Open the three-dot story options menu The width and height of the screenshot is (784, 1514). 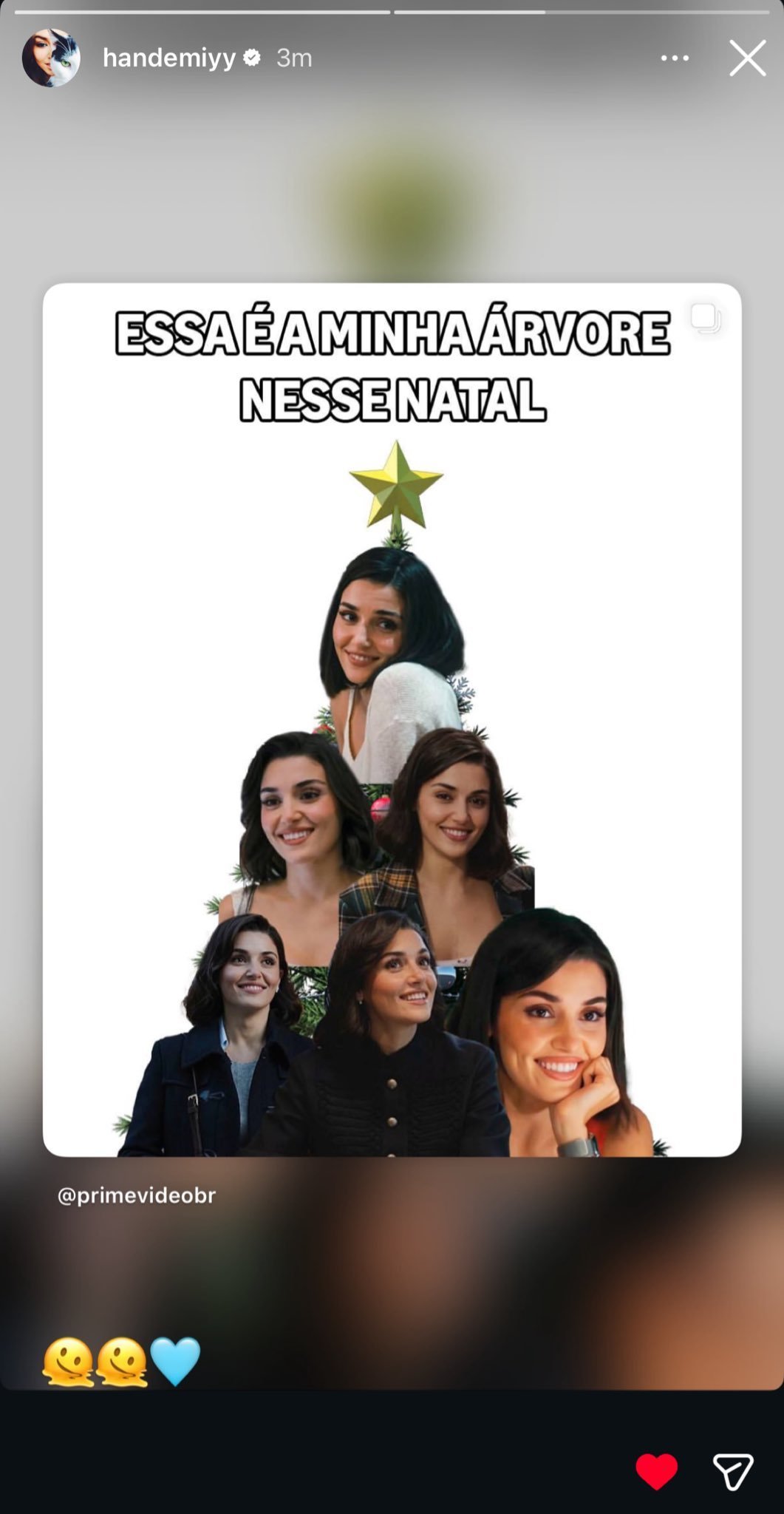tap(674, 58)
